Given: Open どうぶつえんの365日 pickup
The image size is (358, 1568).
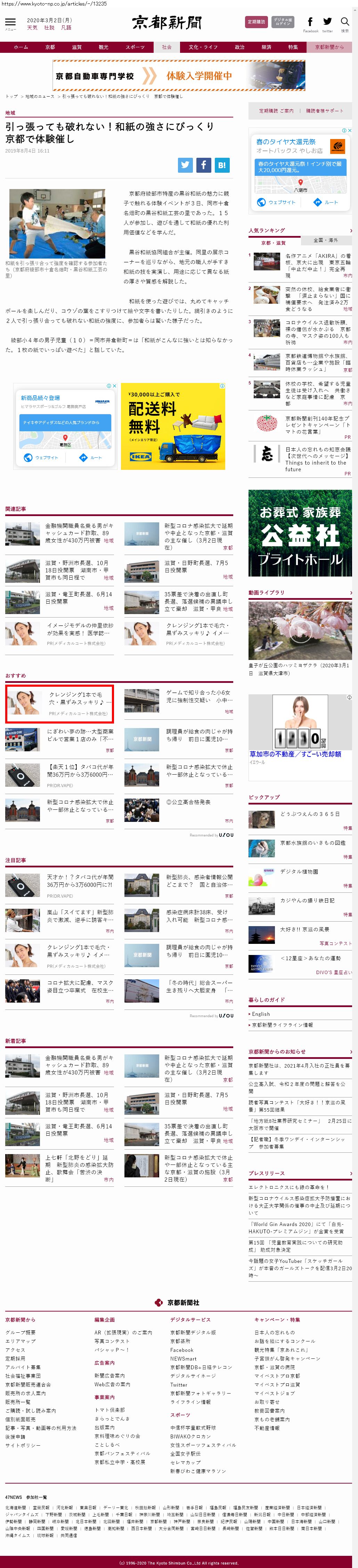Looking at the screenshot, I should pos(309,814).
